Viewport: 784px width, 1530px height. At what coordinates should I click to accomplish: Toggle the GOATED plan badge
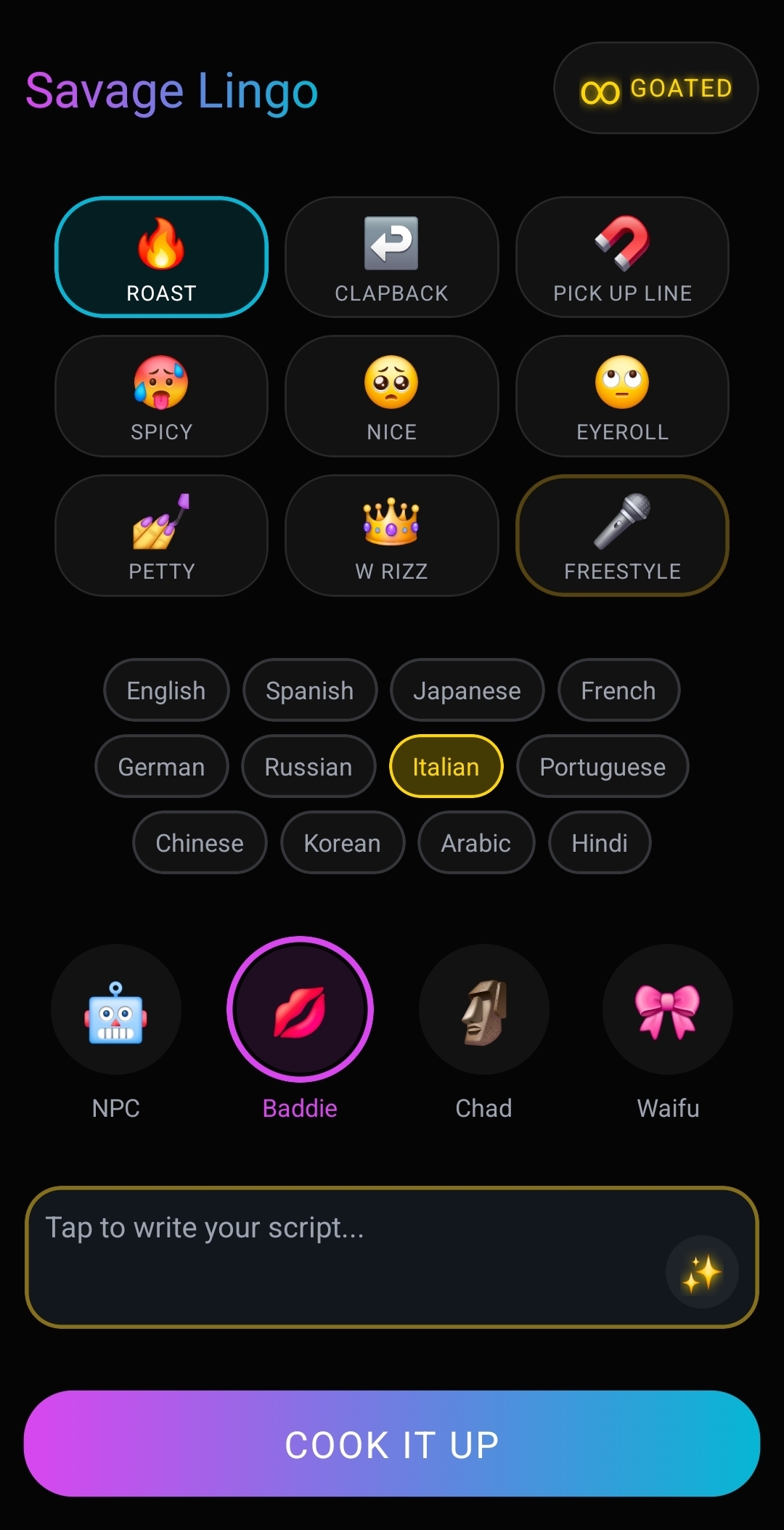[x=655, y=88]
